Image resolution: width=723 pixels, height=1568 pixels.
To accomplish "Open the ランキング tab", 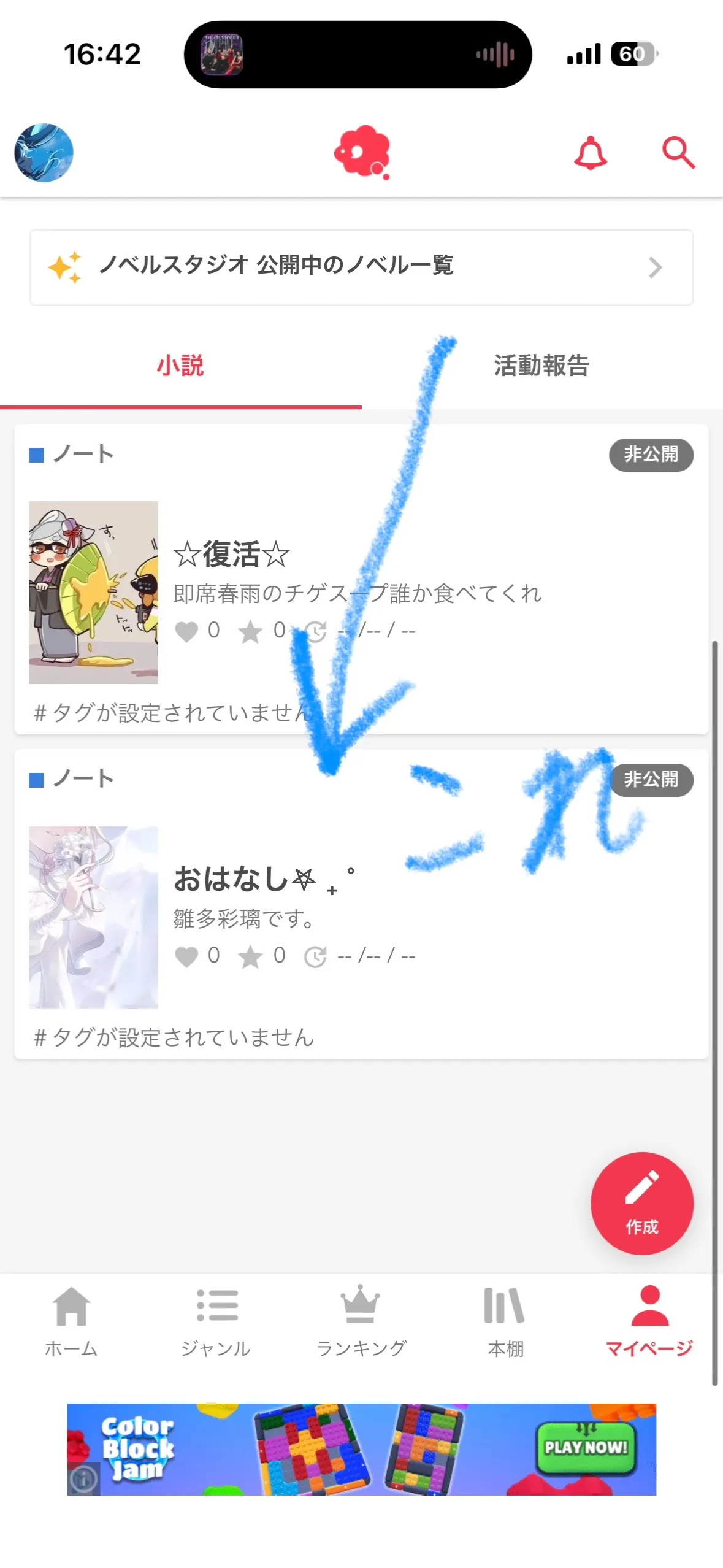I will [x=361, y=1321].
